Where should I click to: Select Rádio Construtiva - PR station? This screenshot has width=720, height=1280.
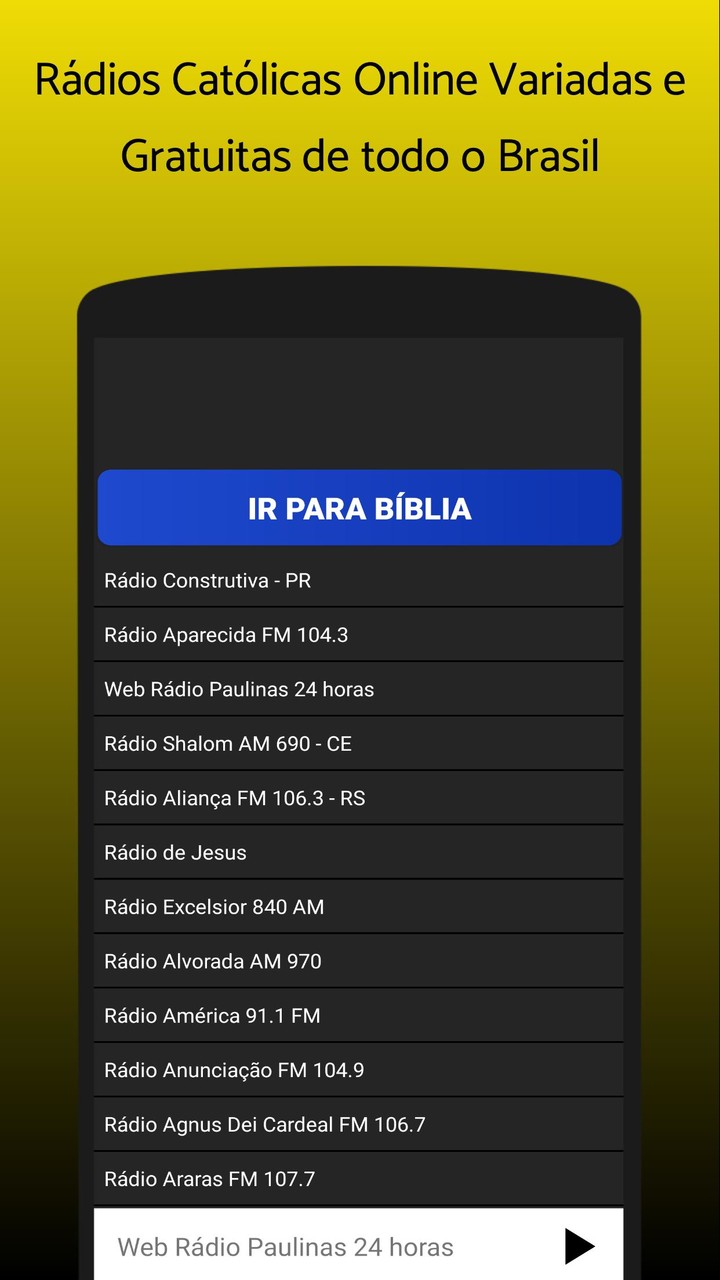358,580
